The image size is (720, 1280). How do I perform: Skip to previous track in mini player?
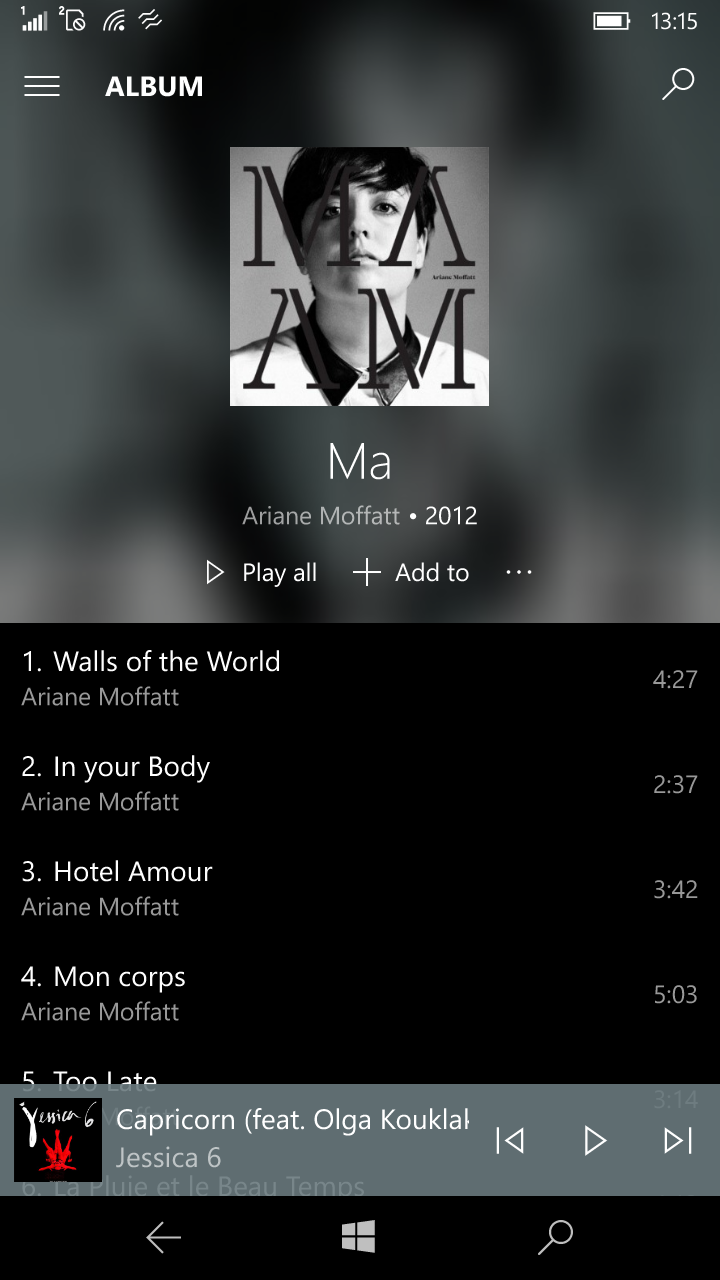click(x=510, y=1140)
